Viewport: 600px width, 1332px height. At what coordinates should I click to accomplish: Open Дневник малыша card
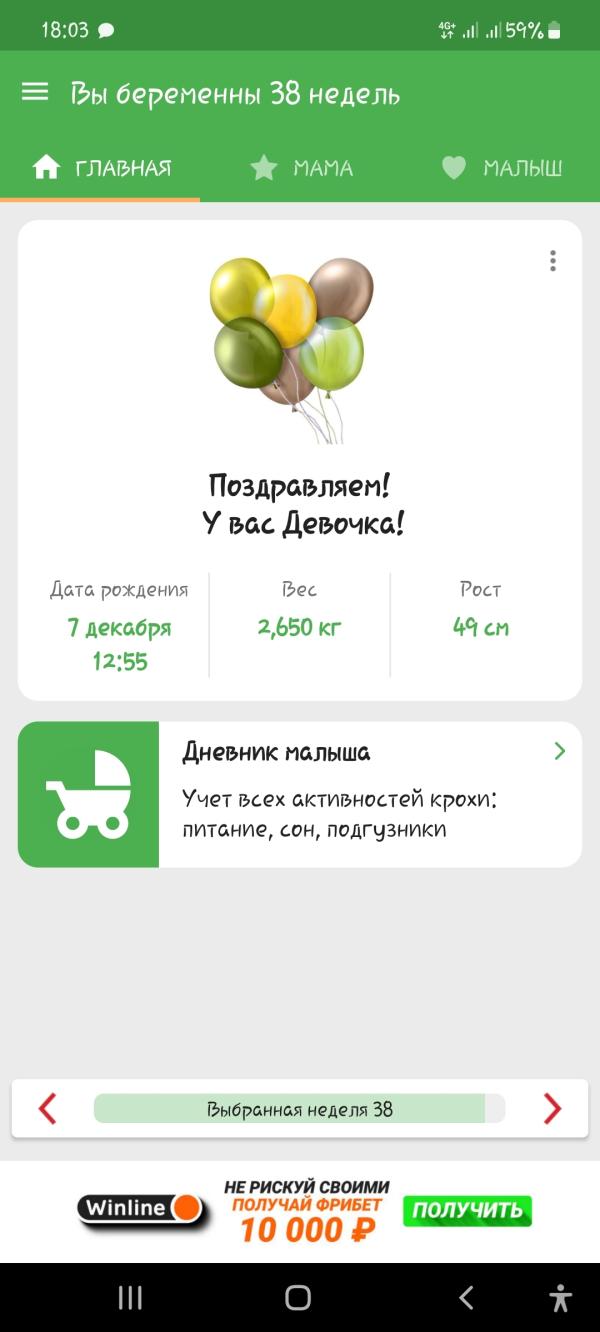tap(300, 794)
